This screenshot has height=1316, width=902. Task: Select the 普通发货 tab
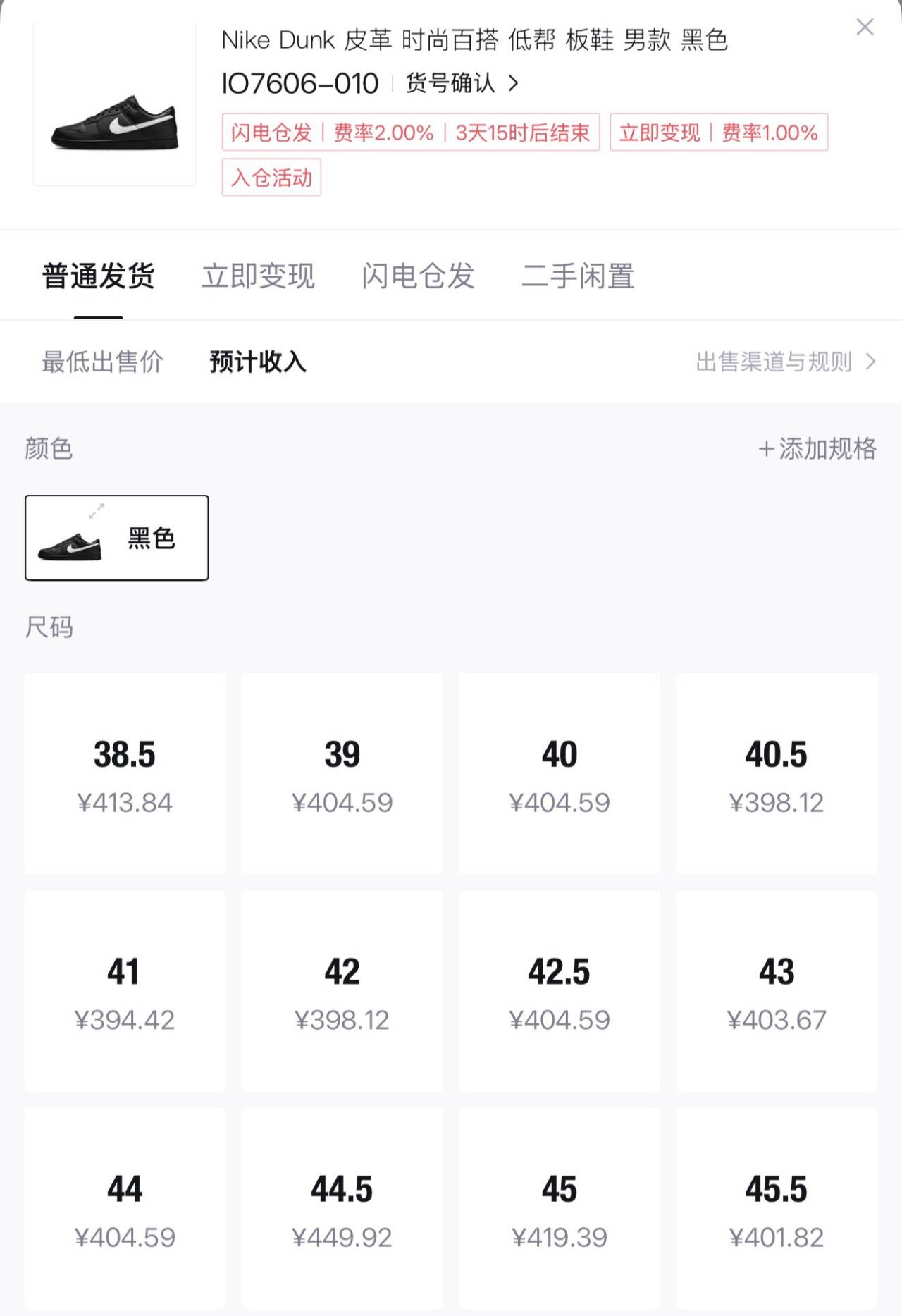[x=99, y=276]
